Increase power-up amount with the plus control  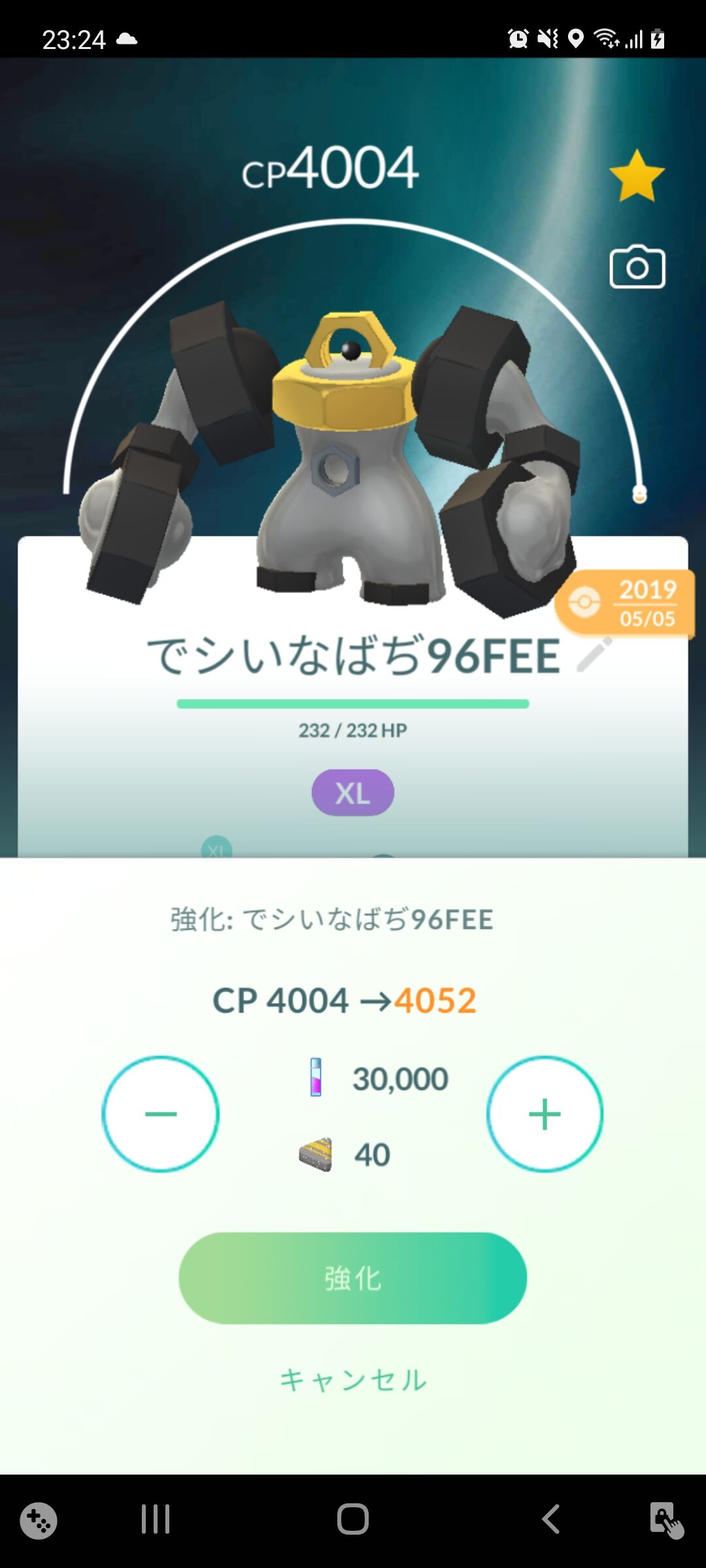pos(545,1114)
